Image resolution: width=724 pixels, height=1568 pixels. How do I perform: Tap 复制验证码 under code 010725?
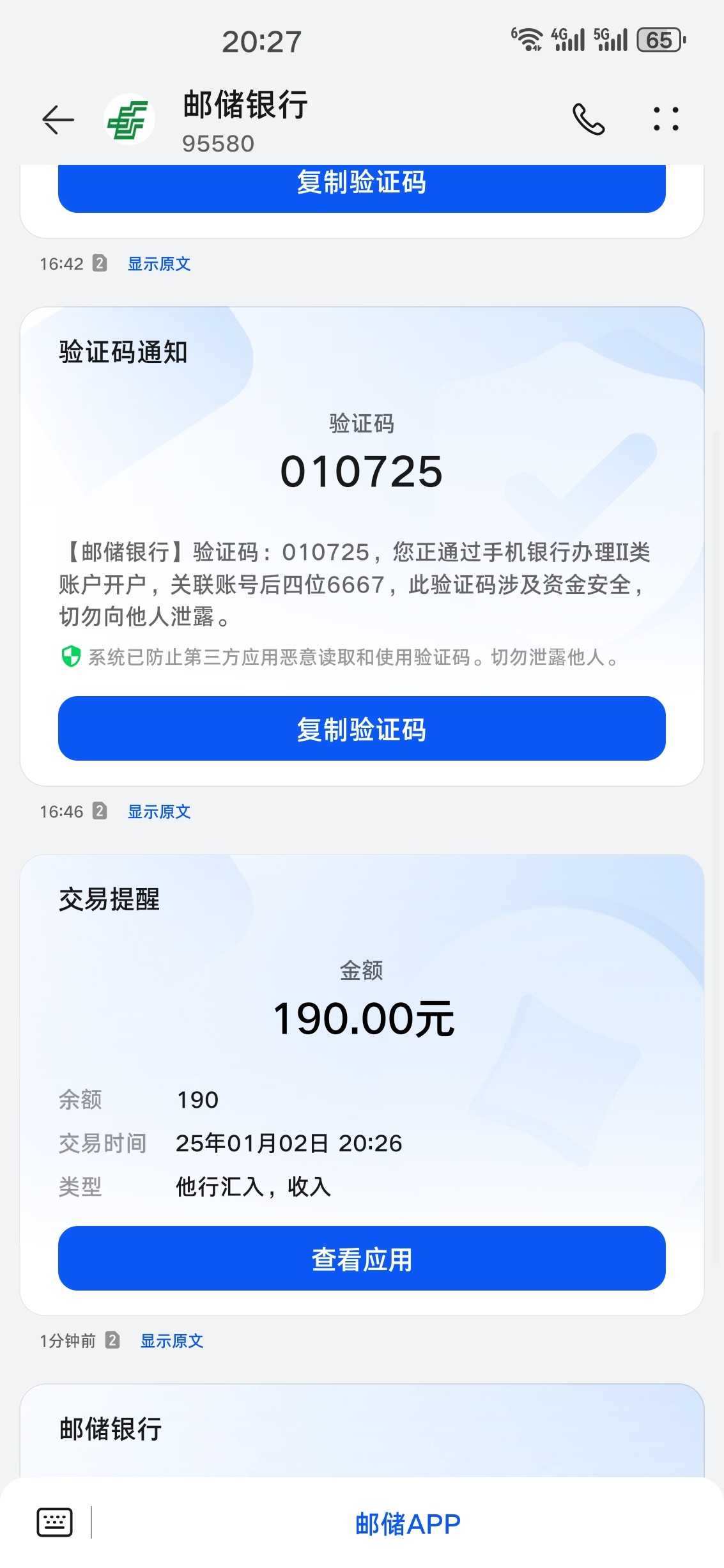362,729
